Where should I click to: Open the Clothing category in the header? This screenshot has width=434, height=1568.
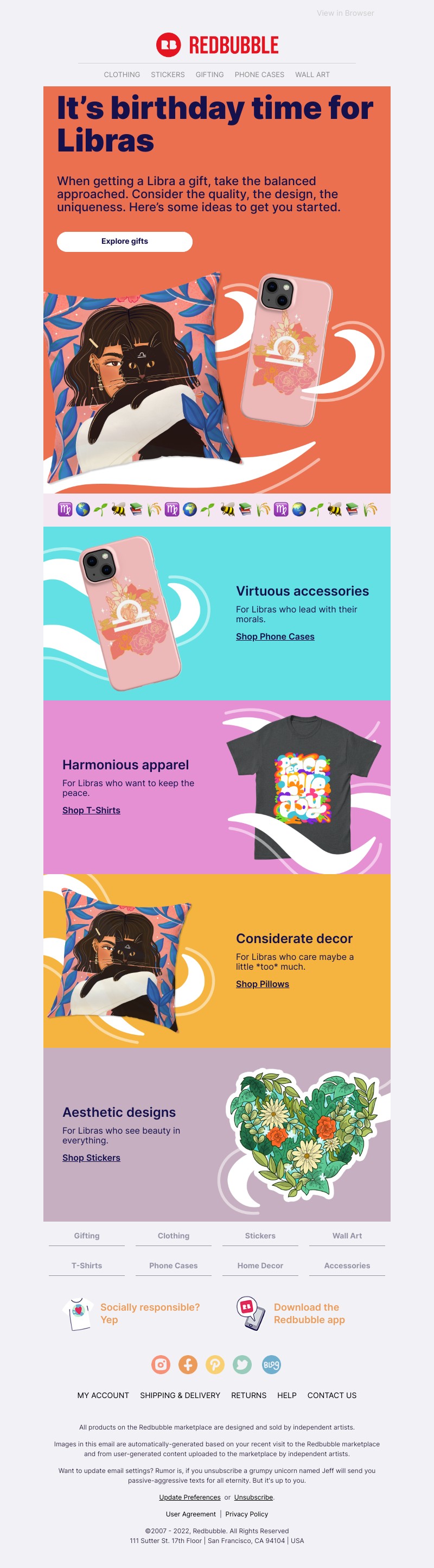pyautogui.click(x=122, y=75)
